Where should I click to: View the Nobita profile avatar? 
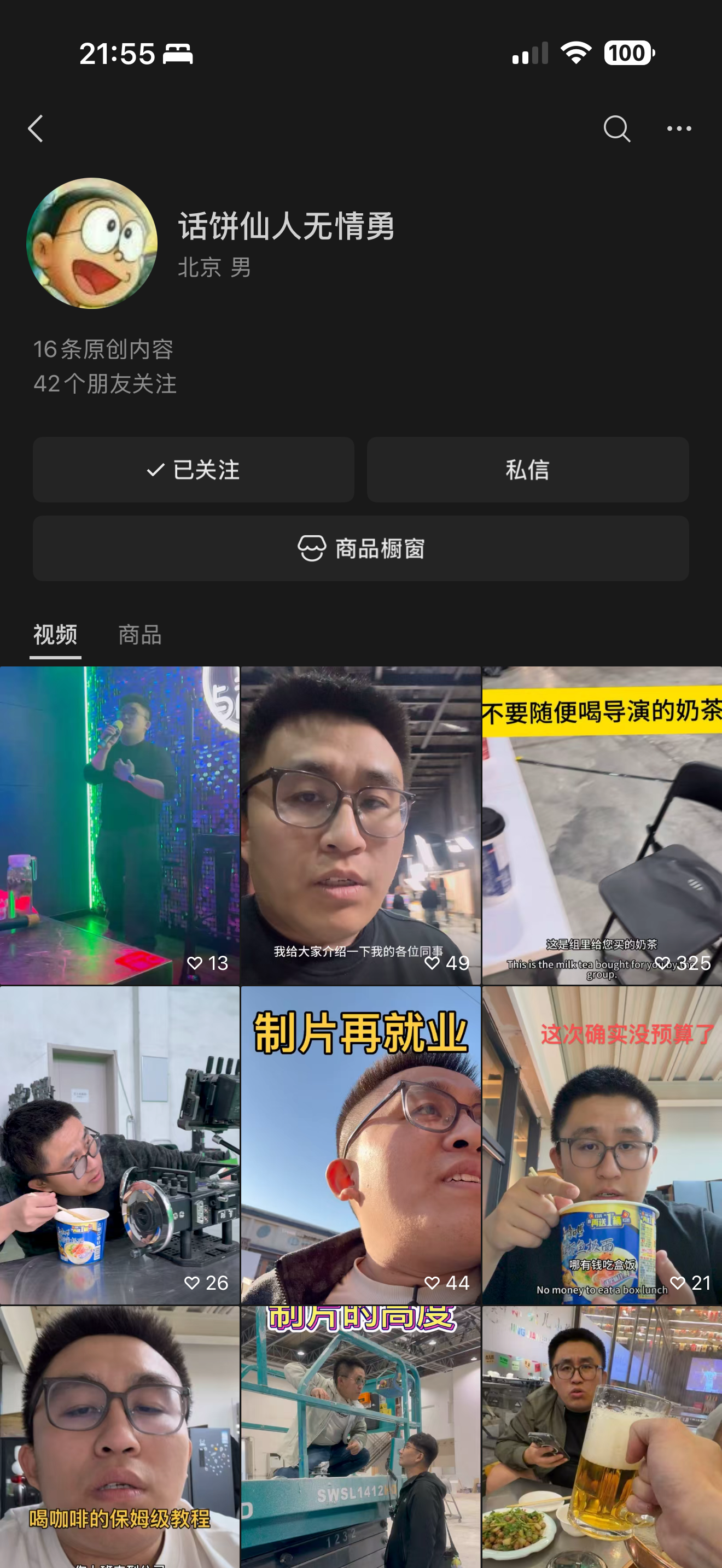92,243
